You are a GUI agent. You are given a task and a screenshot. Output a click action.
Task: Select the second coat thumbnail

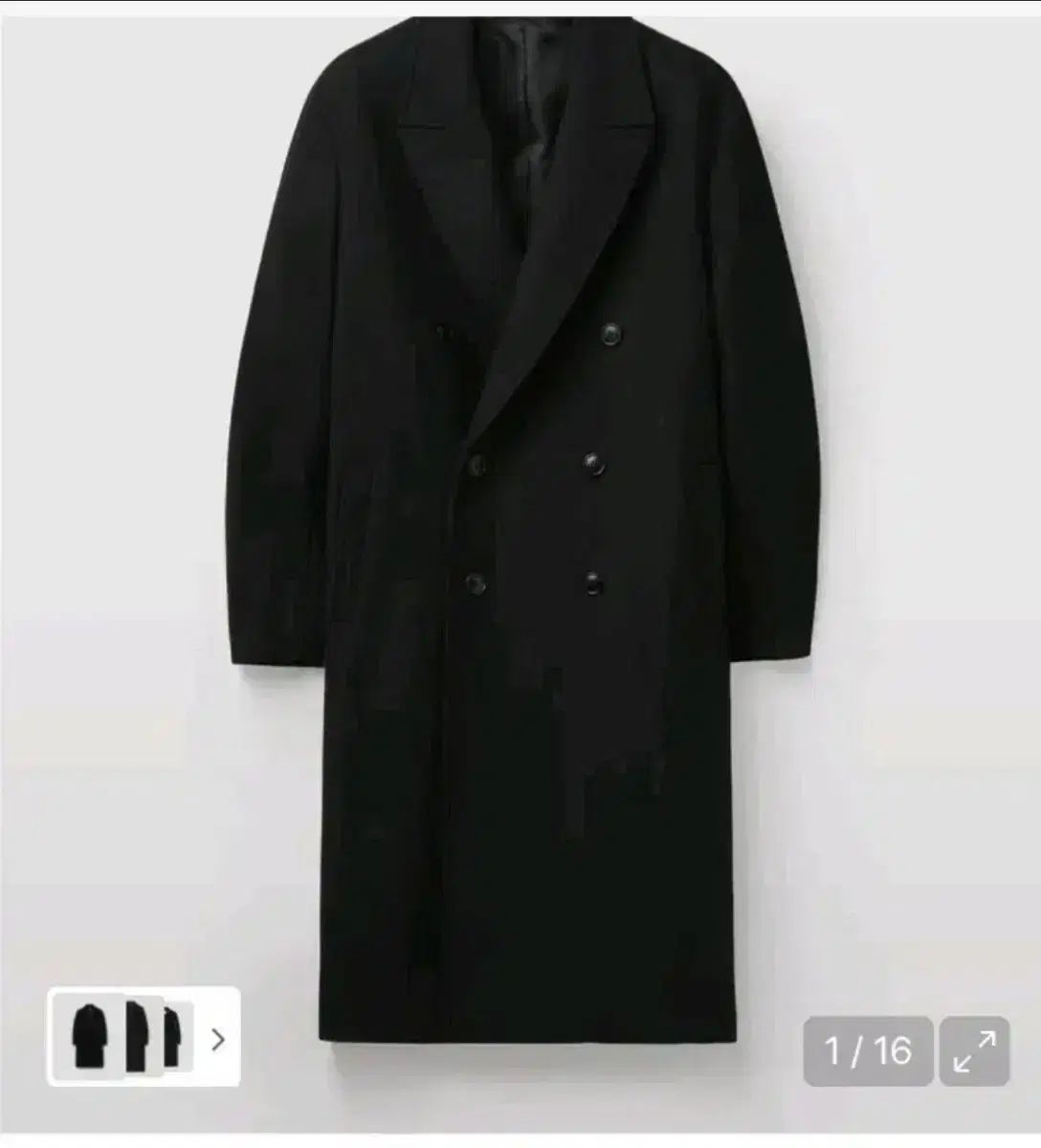point(139,1038)
